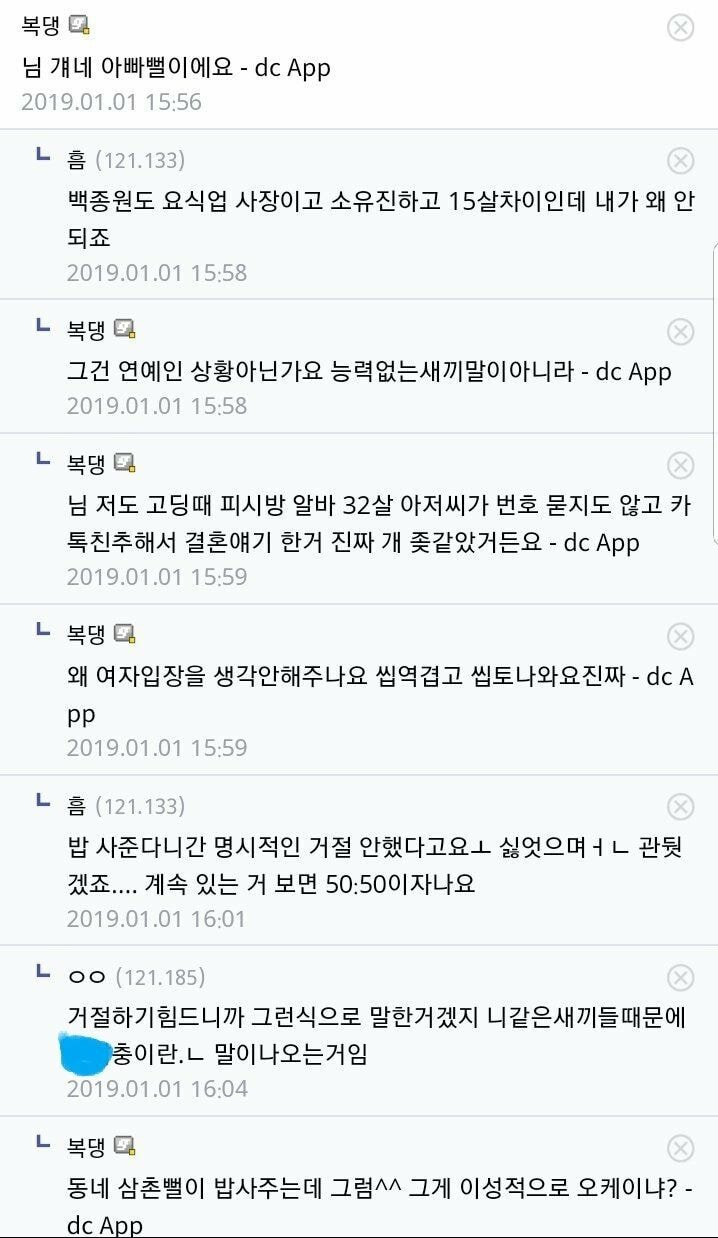The height and width of the screenshot is (1238, 718).
Task: Tap the X on 흠's 백종원도 comment
Action: pos(680,161)
